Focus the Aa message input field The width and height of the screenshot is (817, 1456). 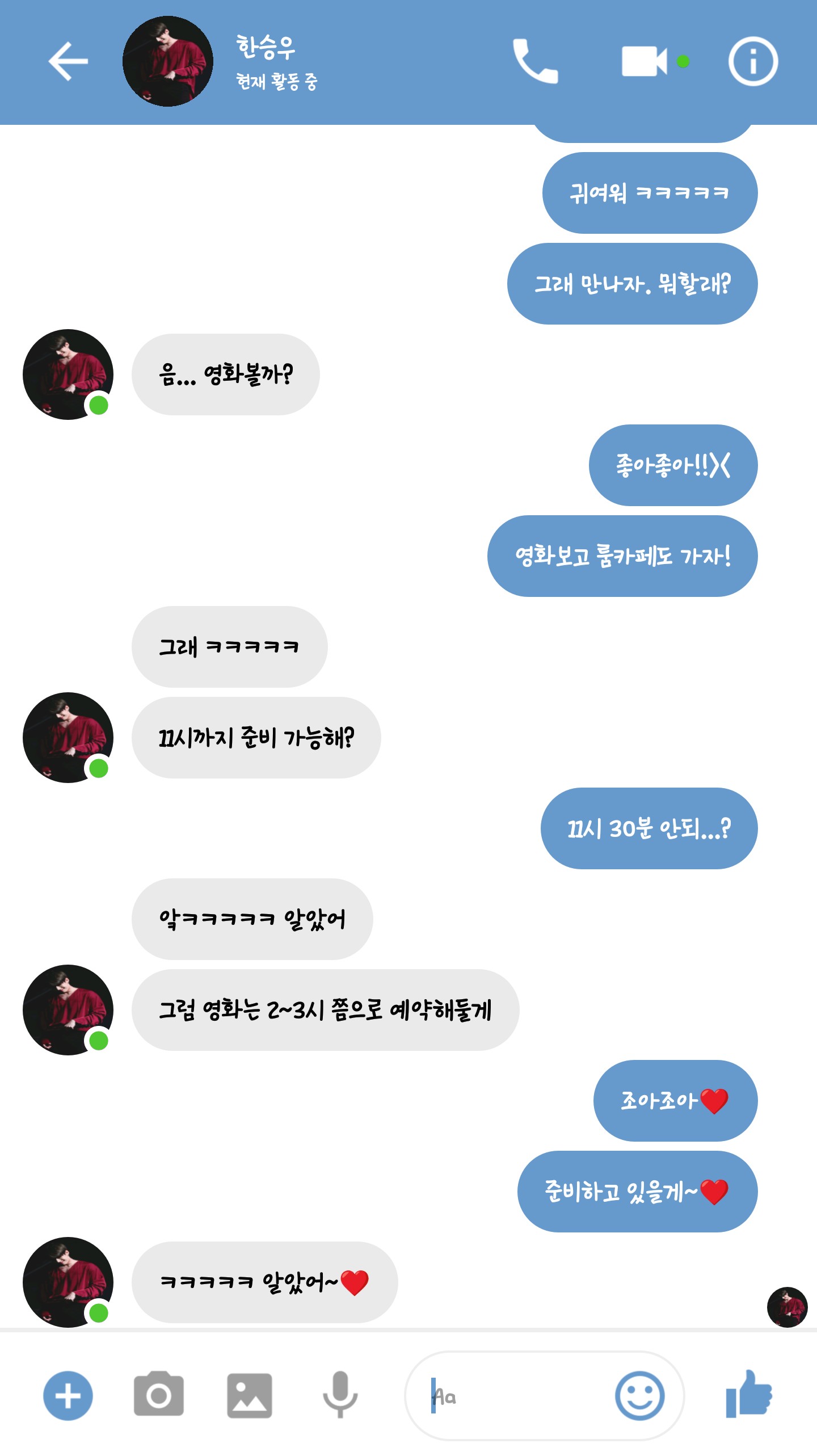tap(511, 1396)
